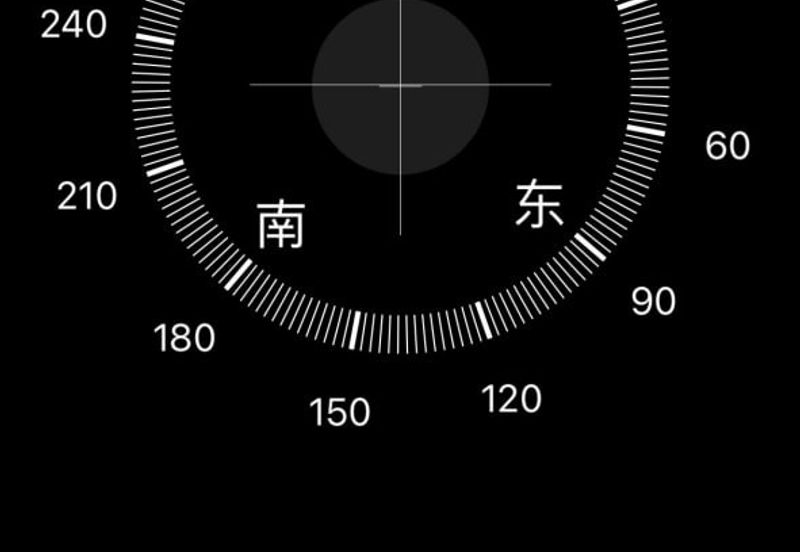Tap the compass dial to lock heading
The width and height of the screenshot is (800, 552).
click(400, 150)
